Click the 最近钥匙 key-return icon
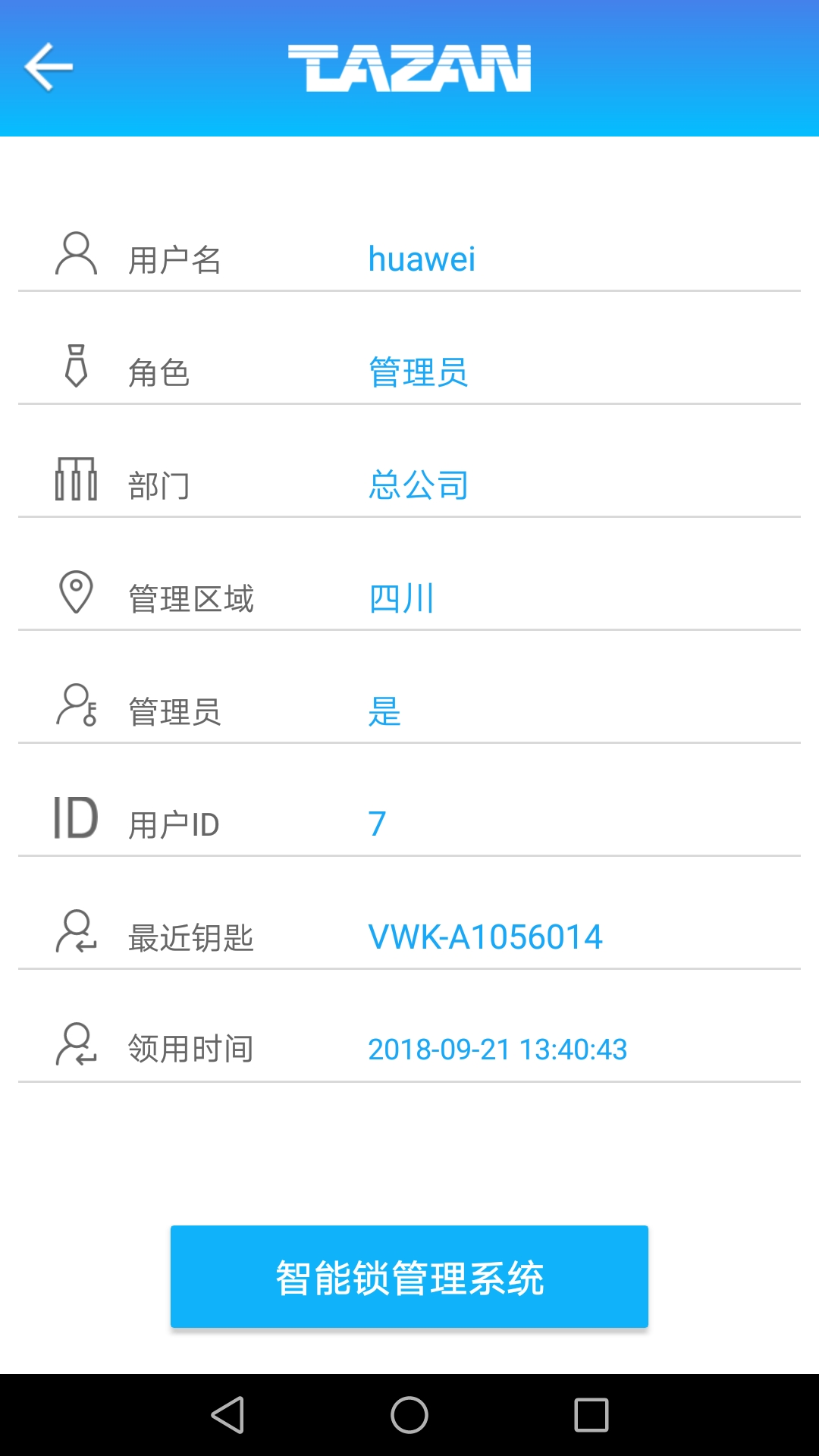The image size is (819, 1456). pyautogui.click(x=76, y=933)
